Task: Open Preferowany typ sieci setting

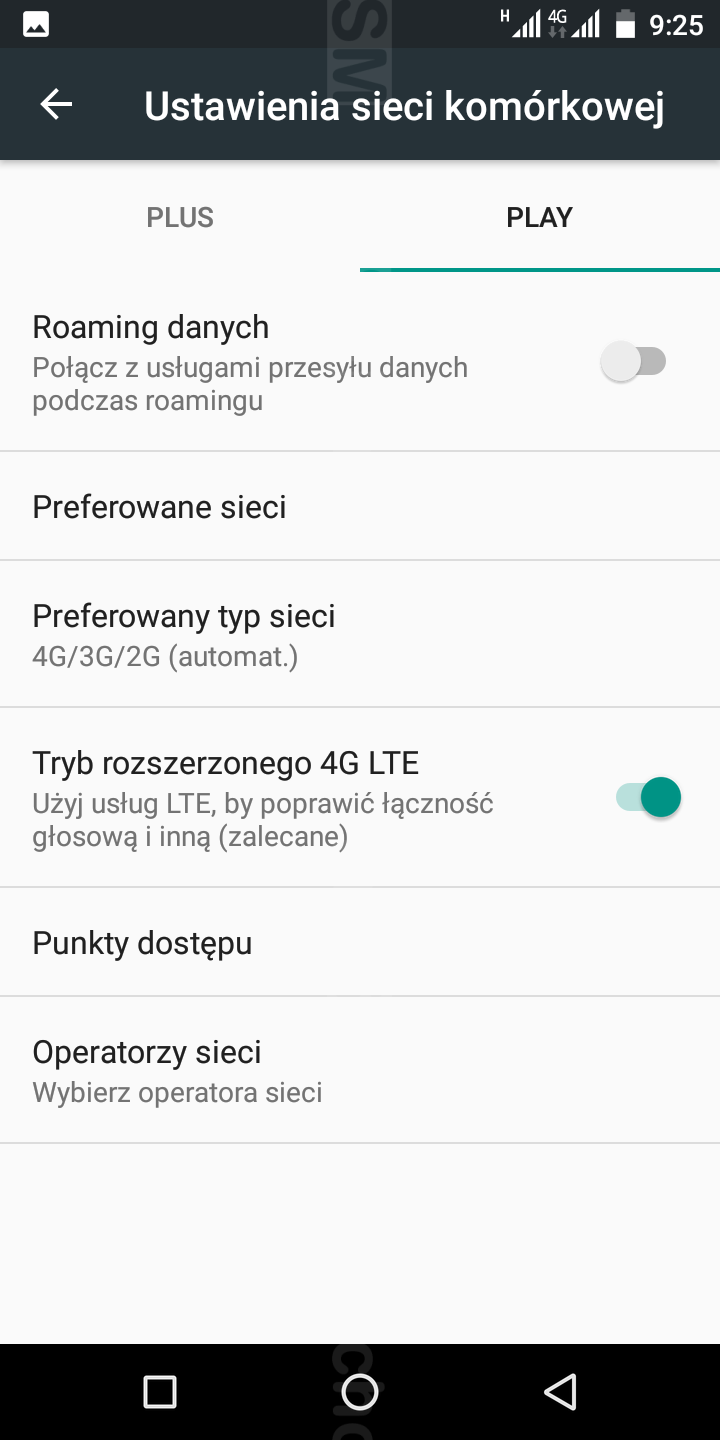Action: coord(360,634)
